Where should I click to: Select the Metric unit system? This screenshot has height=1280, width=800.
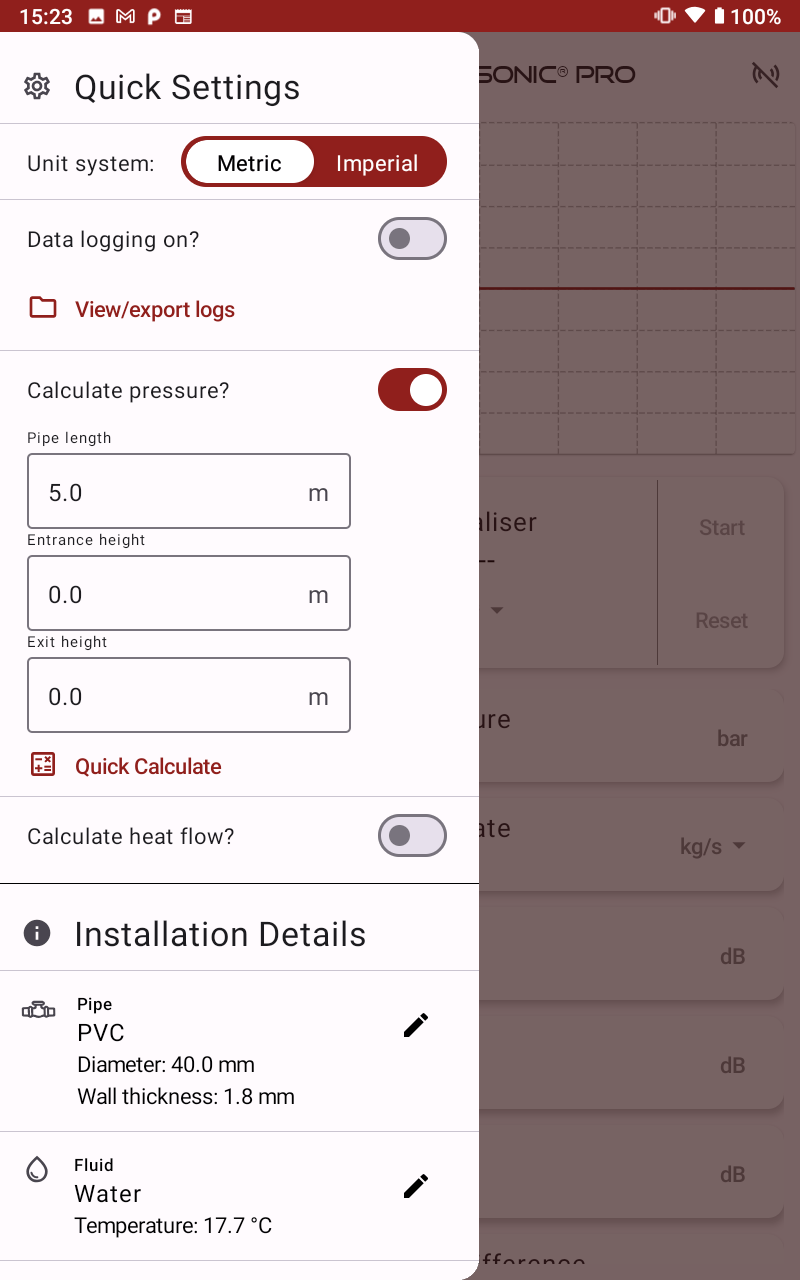(x=250, y=163)
